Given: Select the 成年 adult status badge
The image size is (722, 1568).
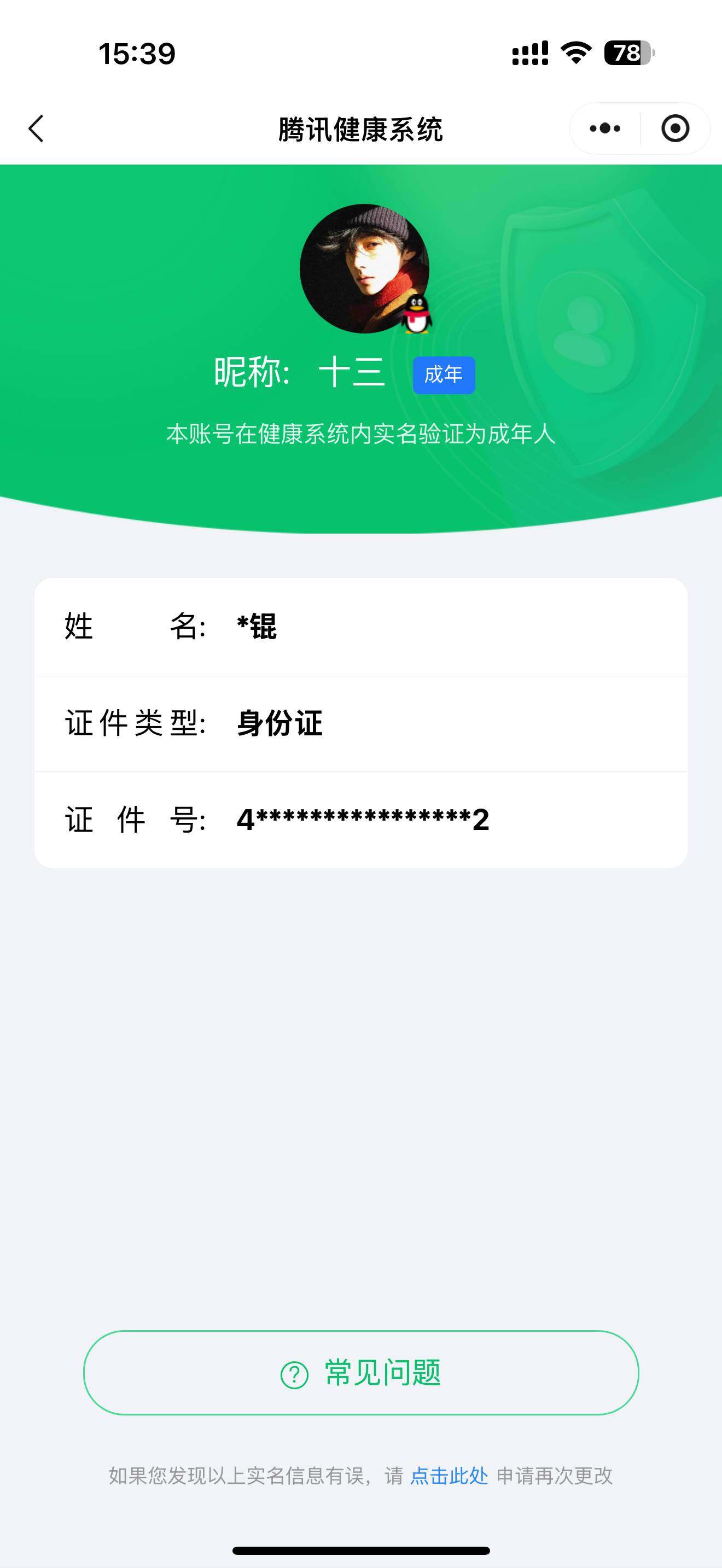Looking at the screenshot, I should tap(444, 376).
